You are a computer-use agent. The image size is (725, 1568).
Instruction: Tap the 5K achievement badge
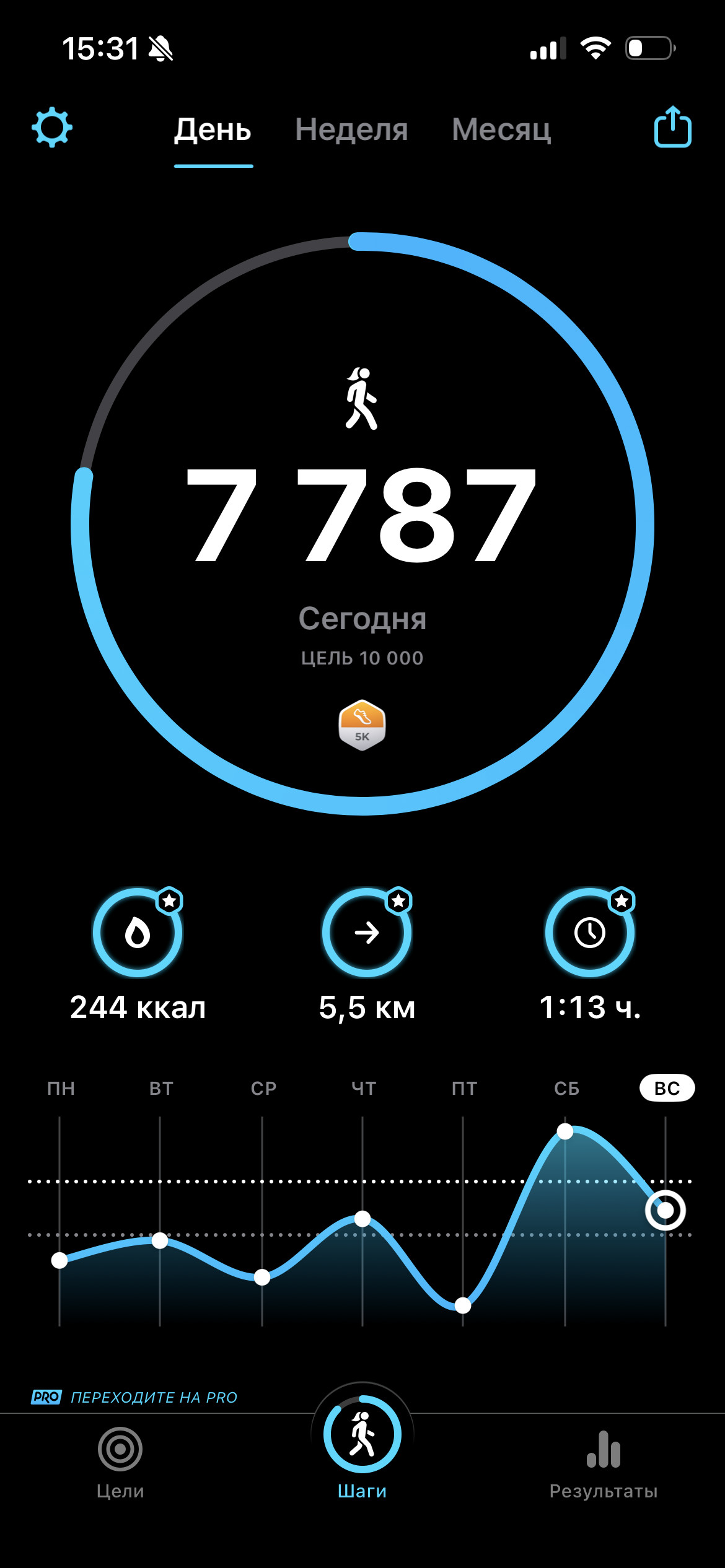362,725
